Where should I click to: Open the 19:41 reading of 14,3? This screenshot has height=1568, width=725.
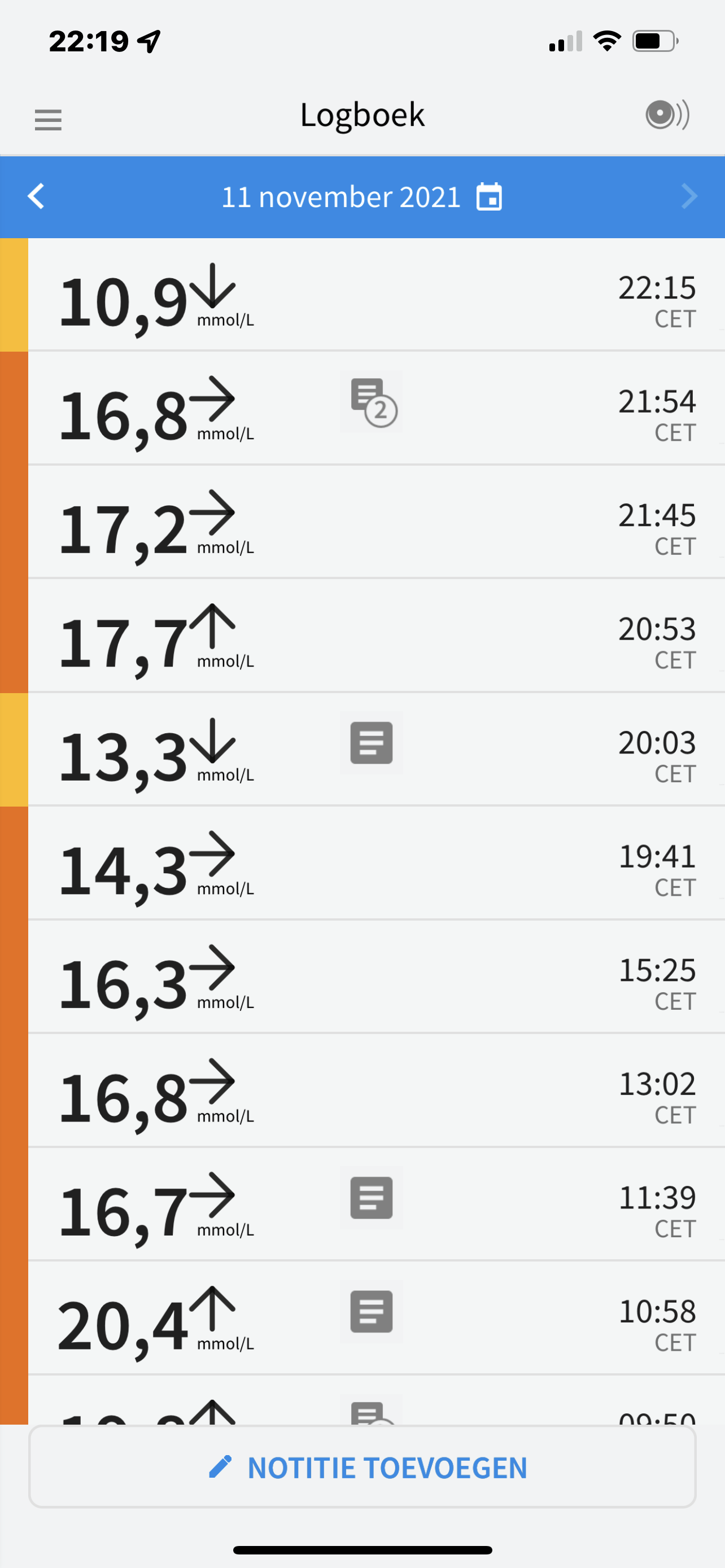click(365, 863)
